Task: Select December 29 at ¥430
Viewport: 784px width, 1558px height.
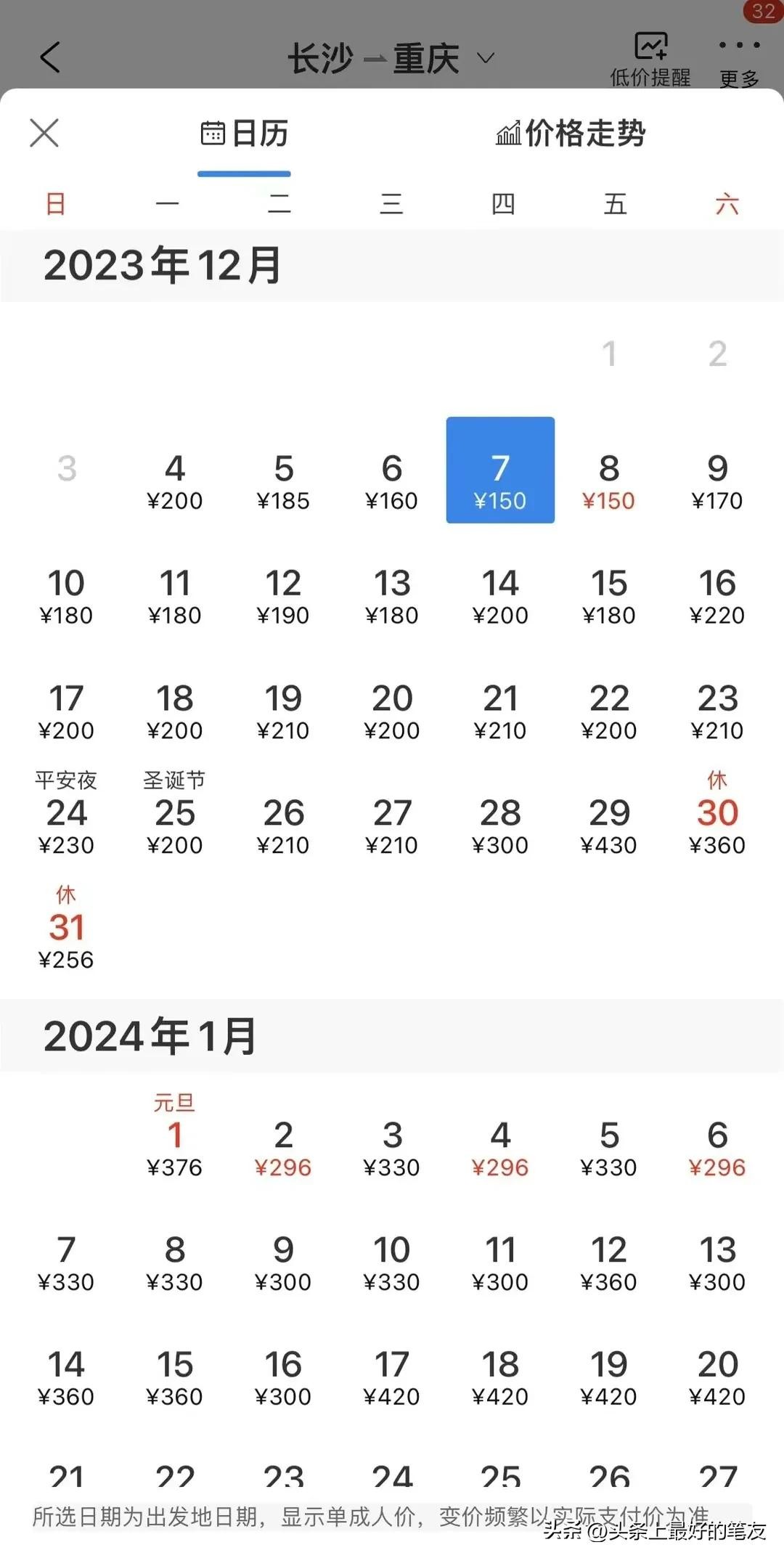Action: 609,826
